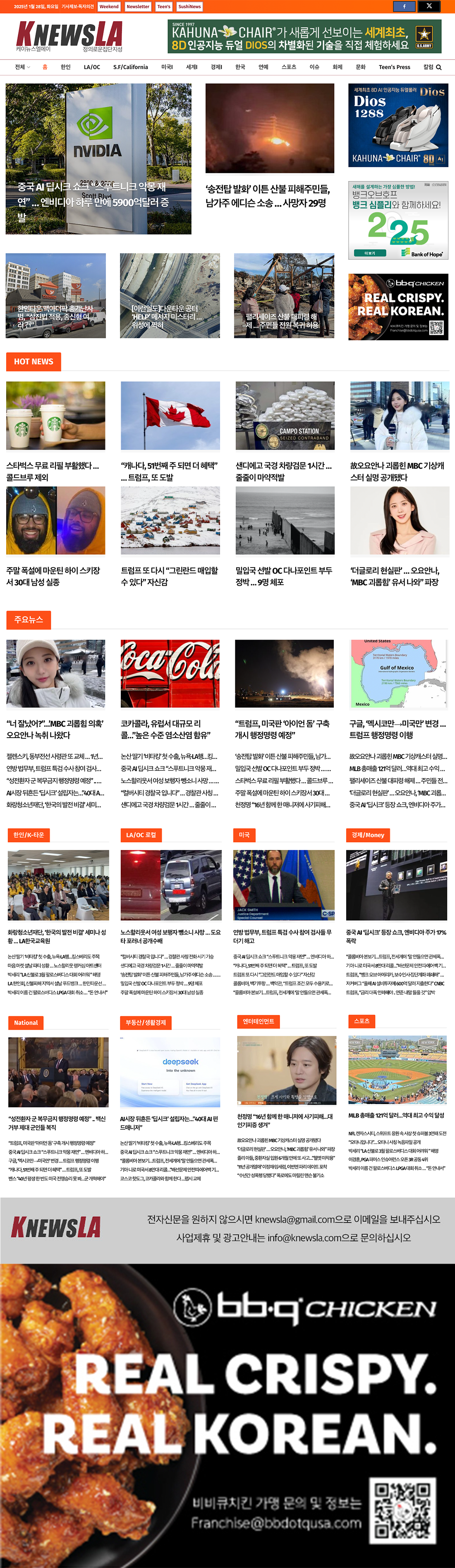Viewport: 455px width, 1568px height.
Task: Open the Facebook page button
Action: coord(404,6)
